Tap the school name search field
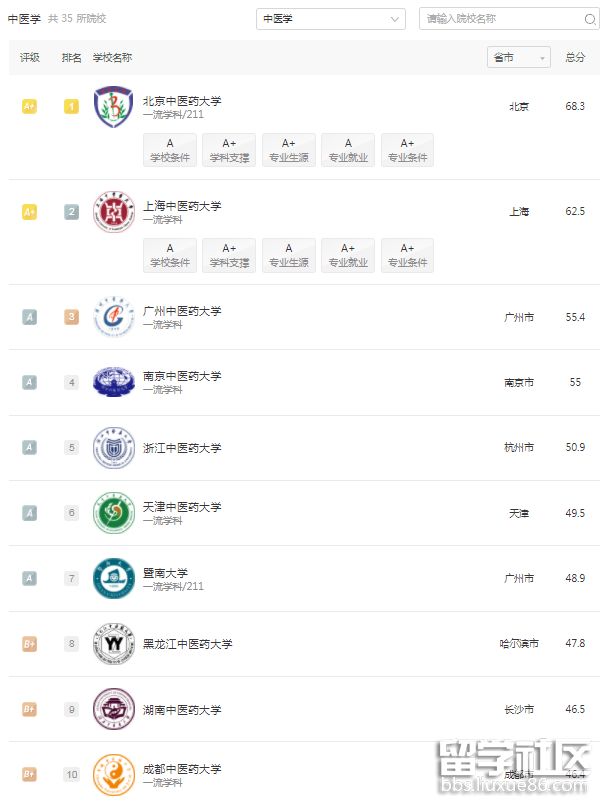This screenshot has height=807, width=604. tap(500, 19)
